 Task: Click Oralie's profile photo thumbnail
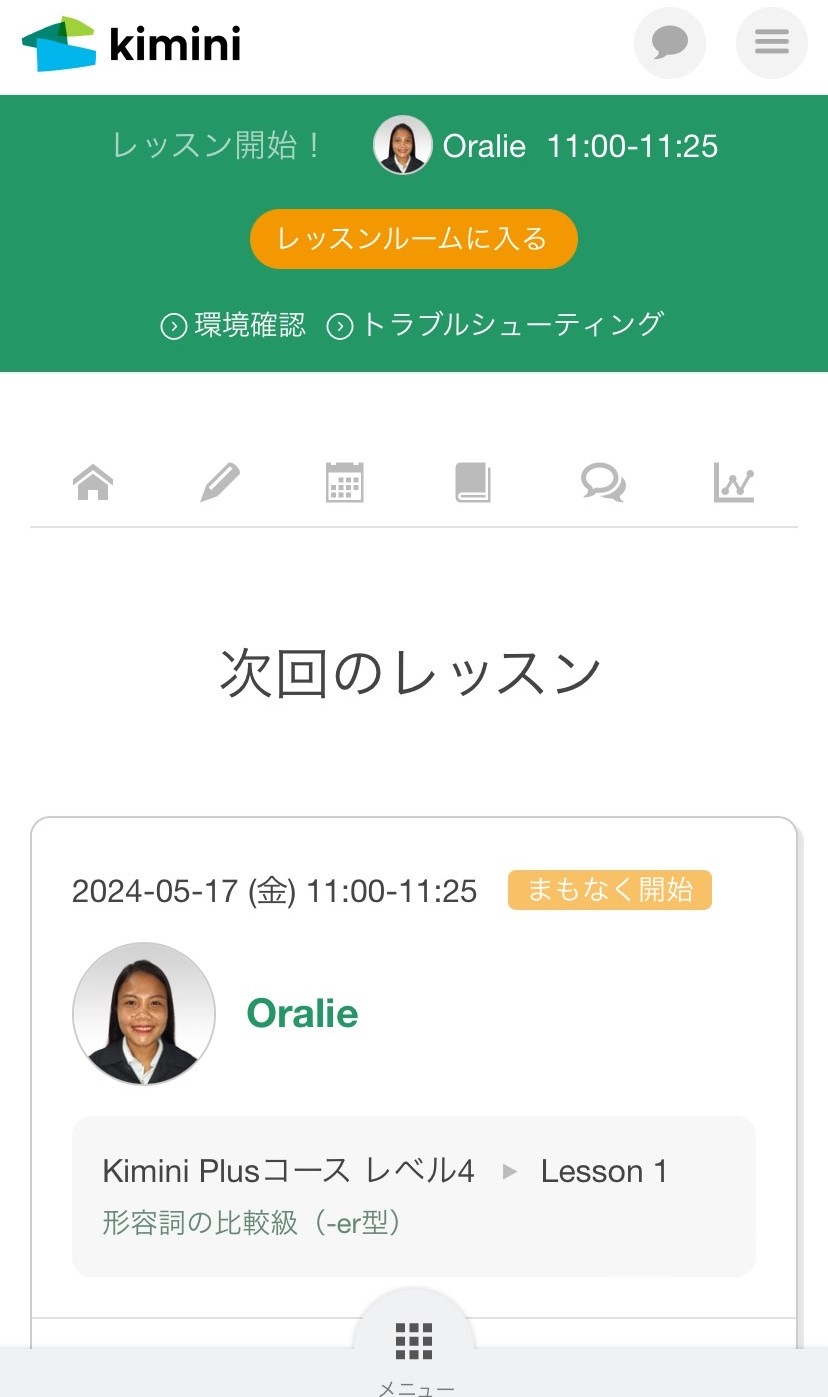point(143,1013)
